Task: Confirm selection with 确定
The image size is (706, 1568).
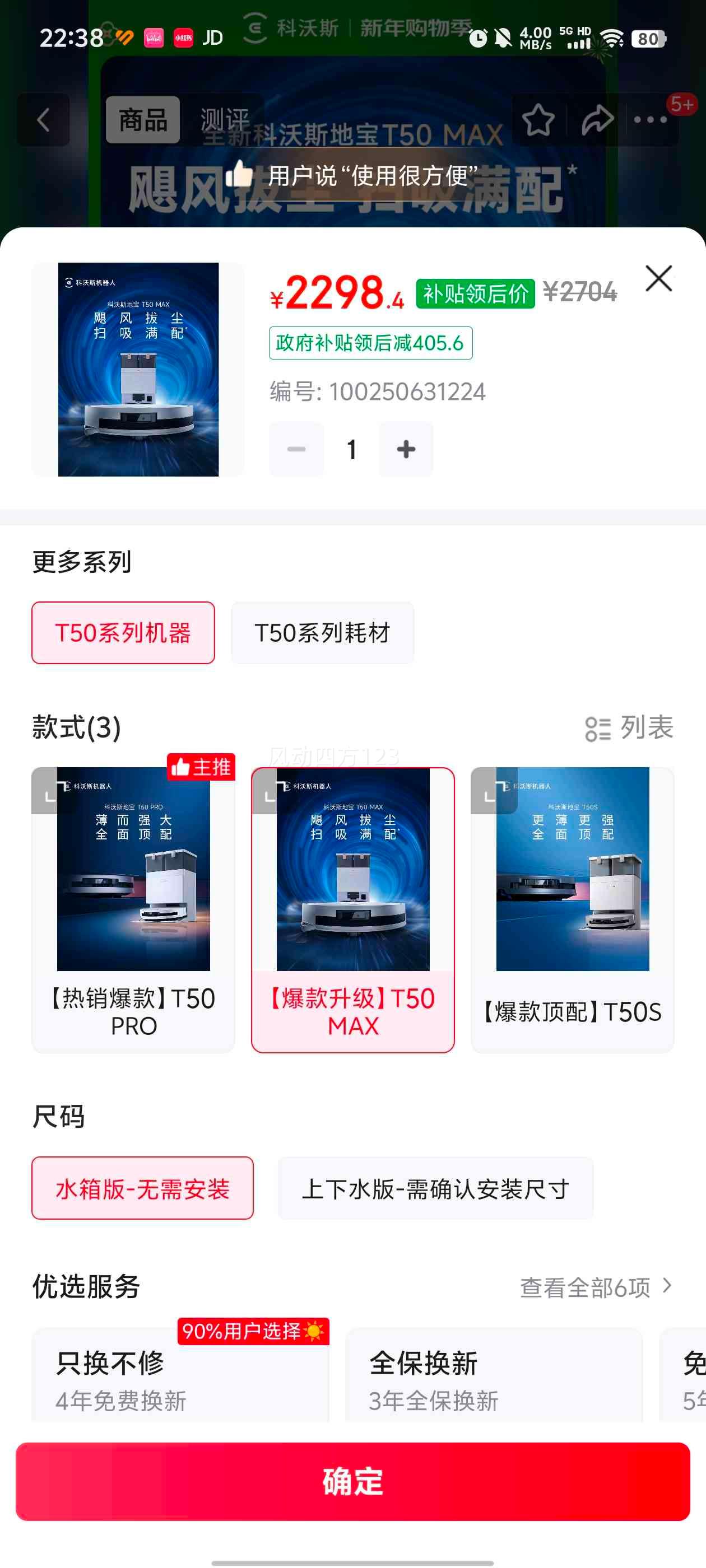Action: click(352, 1481)
